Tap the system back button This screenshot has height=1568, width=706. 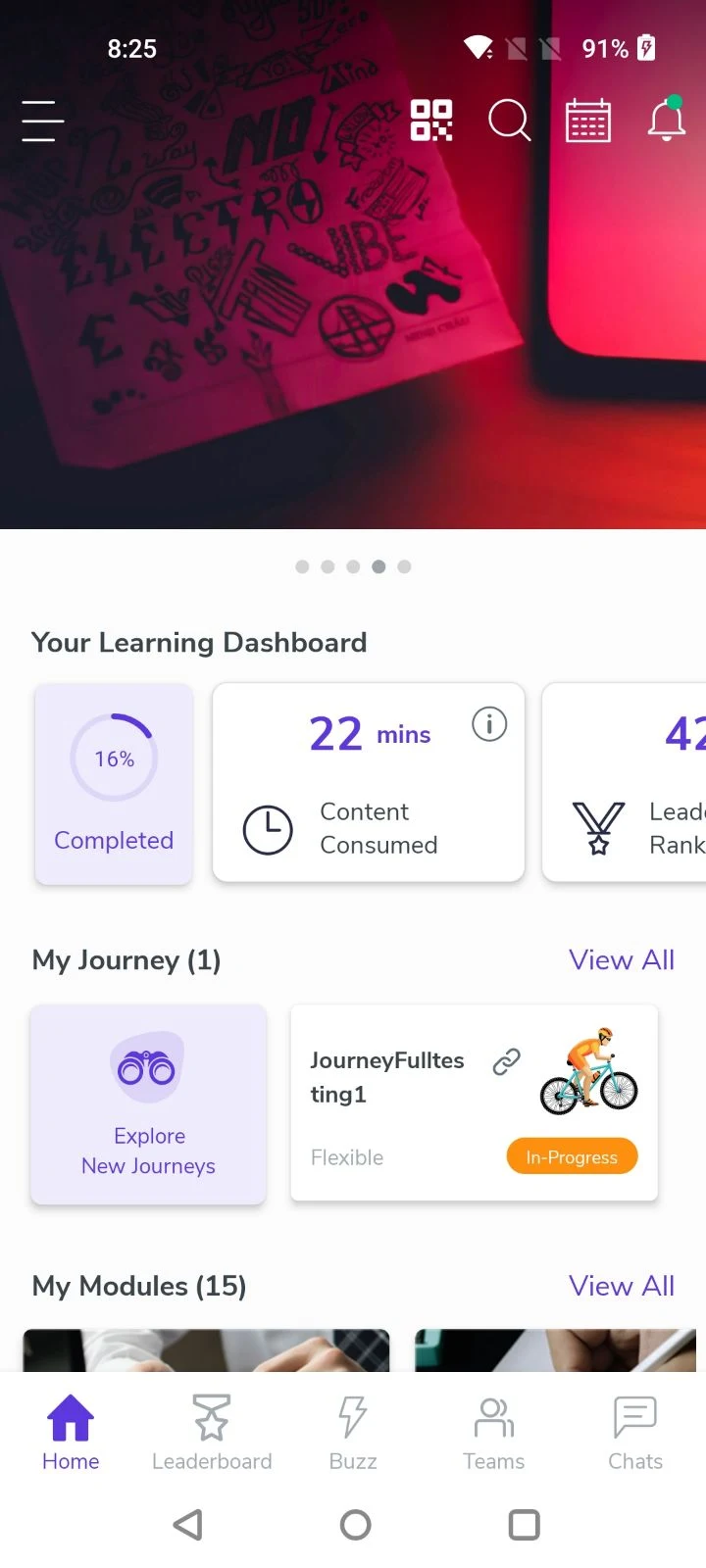187,1525
